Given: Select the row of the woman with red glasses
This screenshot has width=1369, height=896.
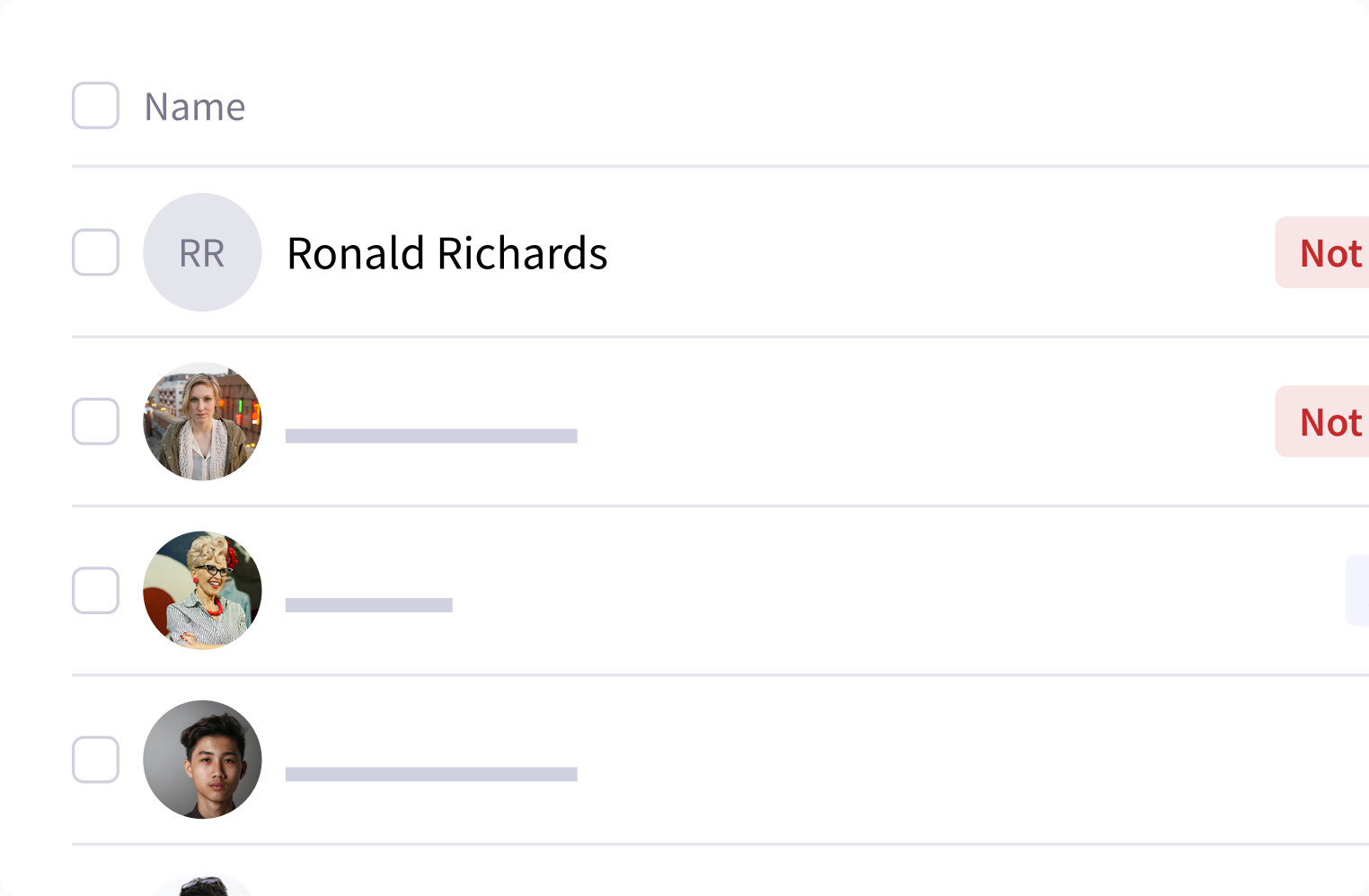Looking at the screenshot, I should tap(95, 590).
